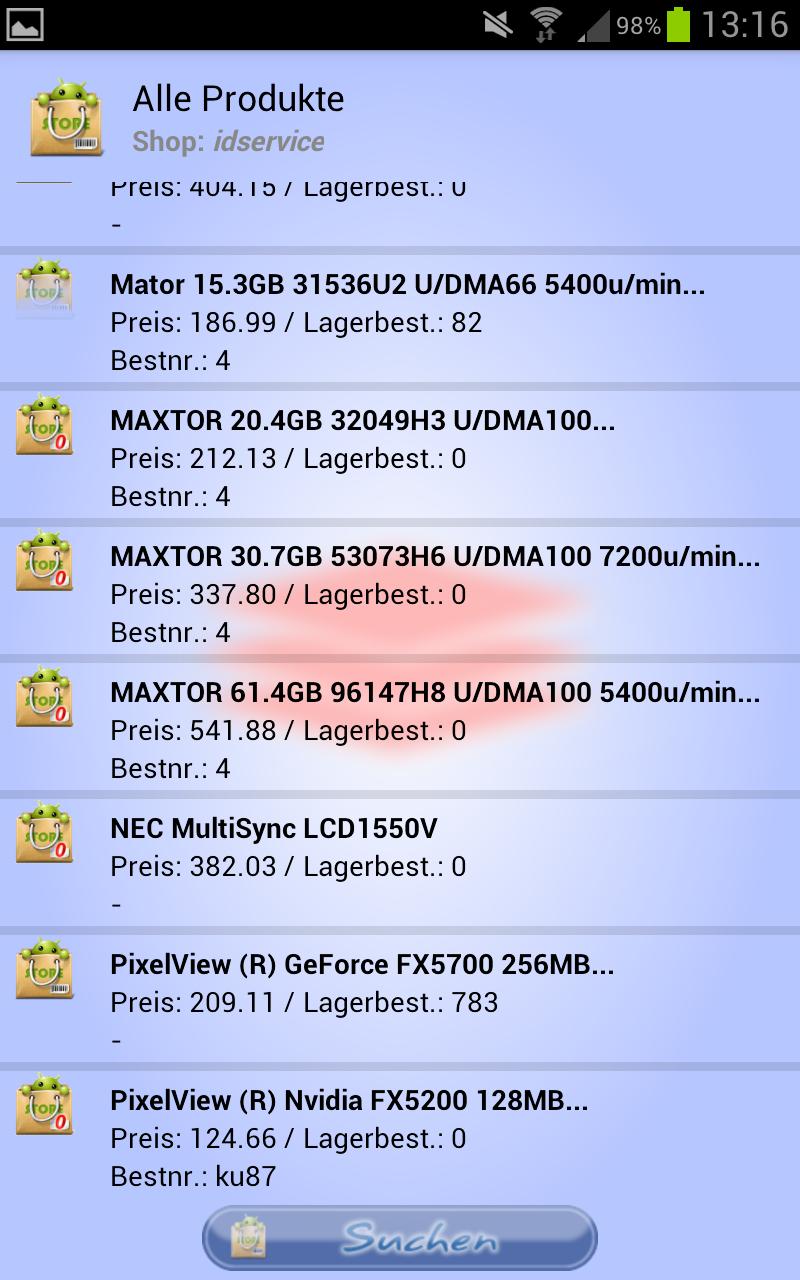Select MAXTOR 20.4GB 32049H3 product row
Viewport: 800px width, 1280px height.
400,457
